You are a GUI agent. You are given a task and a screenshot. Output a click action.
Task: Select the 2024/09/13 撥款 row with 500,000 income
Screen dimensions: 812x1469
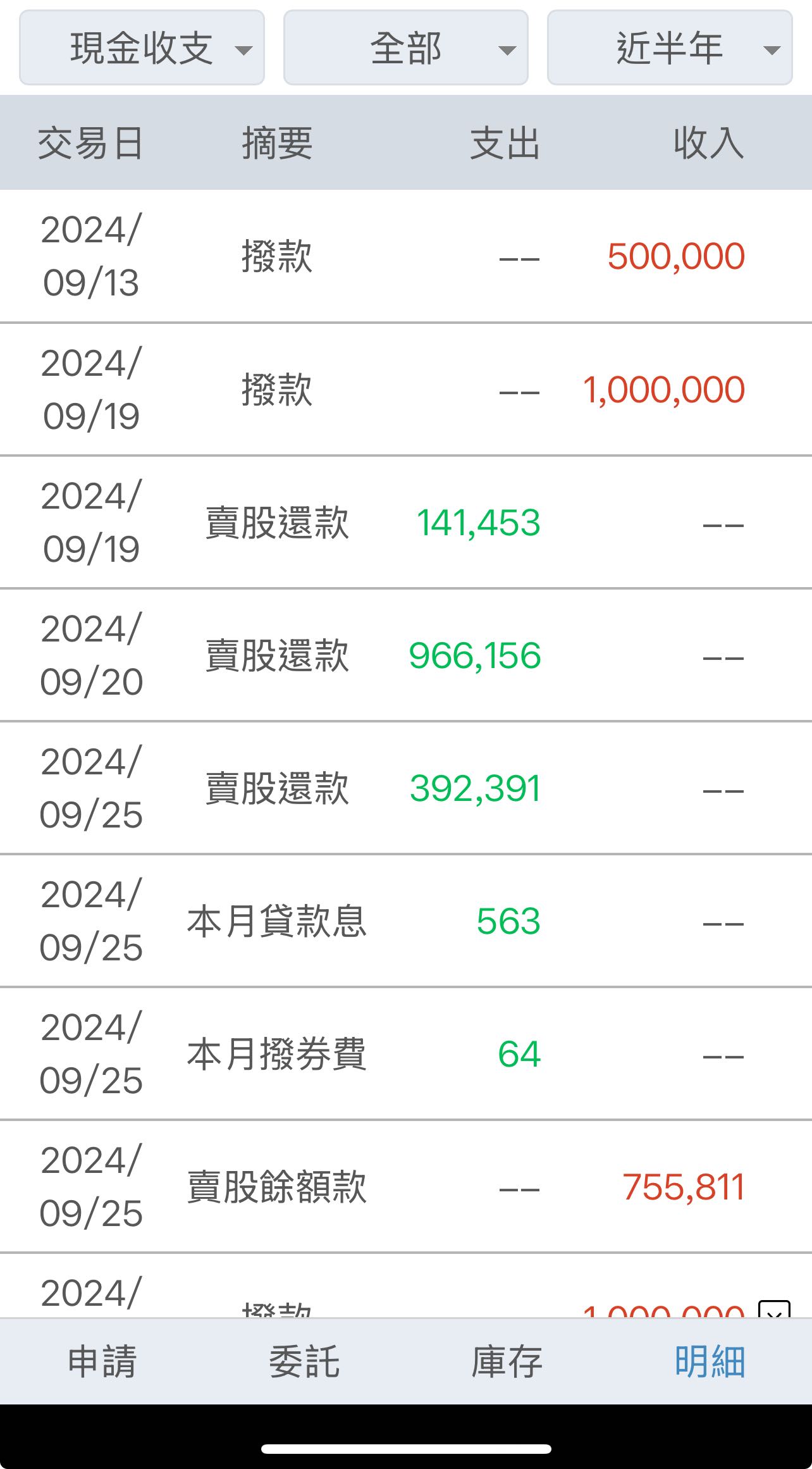[x=406, y=256]
